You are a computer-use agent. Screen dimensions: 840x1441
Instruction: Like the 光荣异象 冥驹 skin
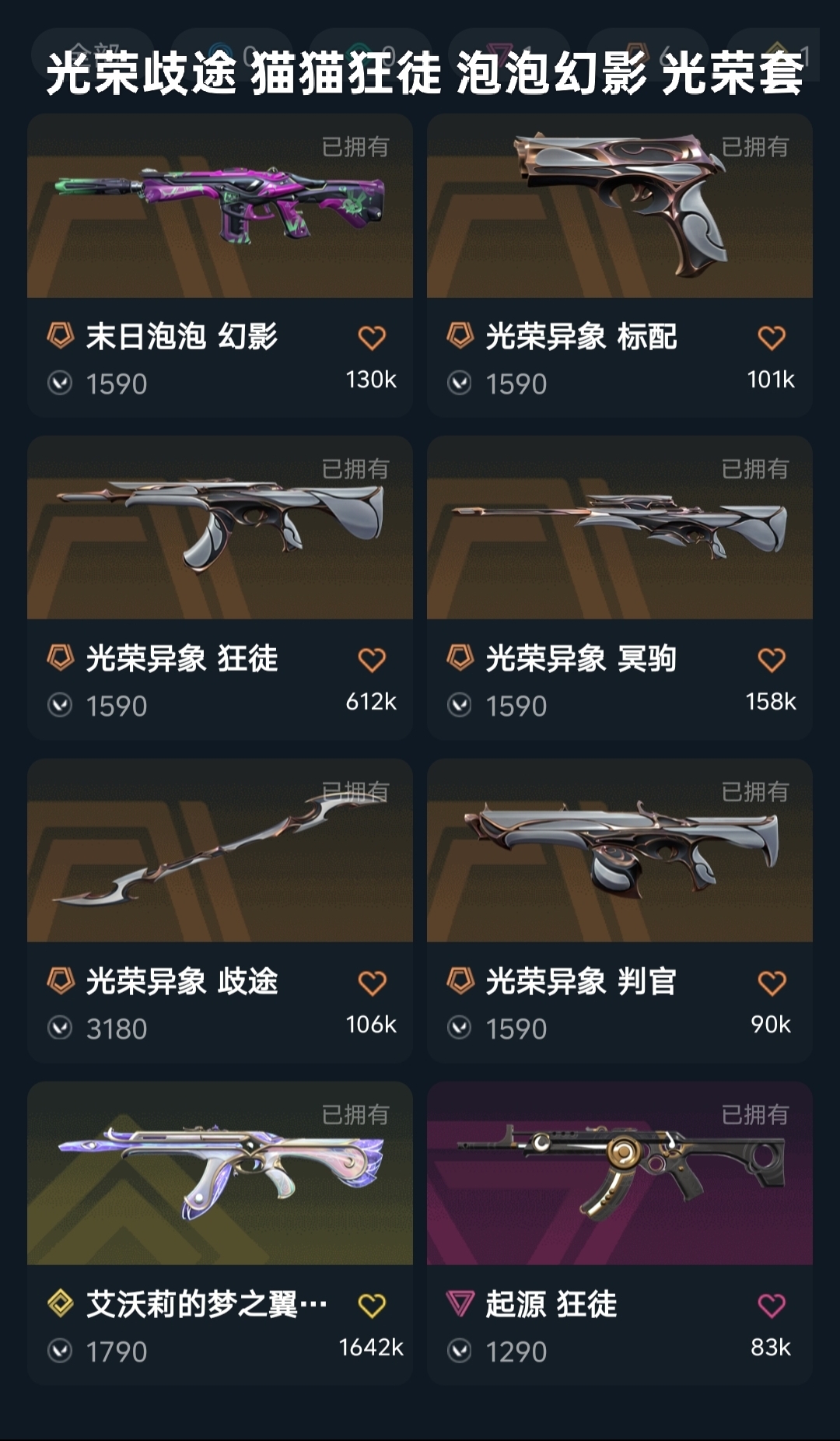[772, 660]
